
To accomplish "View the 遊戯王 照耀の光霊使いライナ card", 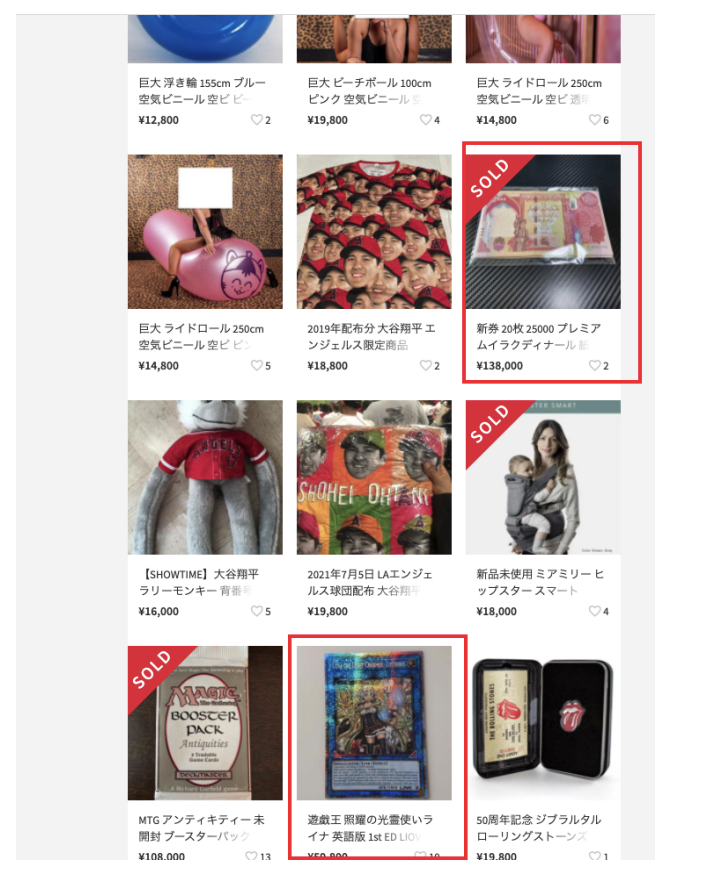I will click(374, 723).
